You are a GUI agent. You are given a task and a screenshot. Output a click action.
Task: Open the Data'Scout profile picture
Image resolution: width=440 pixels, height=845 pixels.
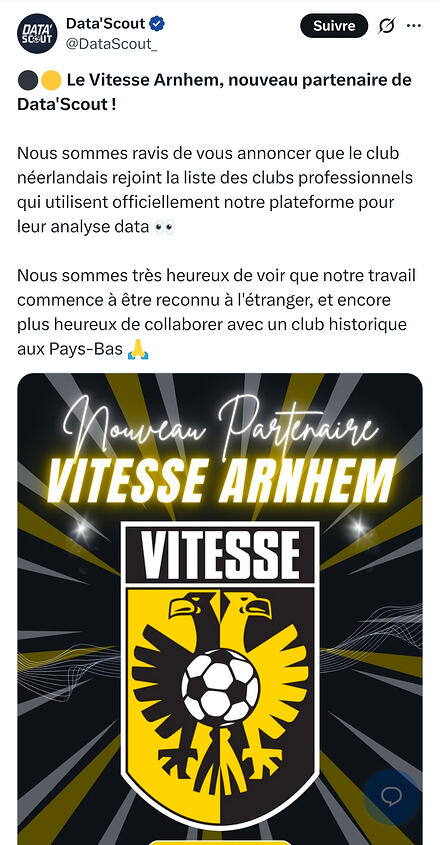pyautogui.click(x=37, y=33)
